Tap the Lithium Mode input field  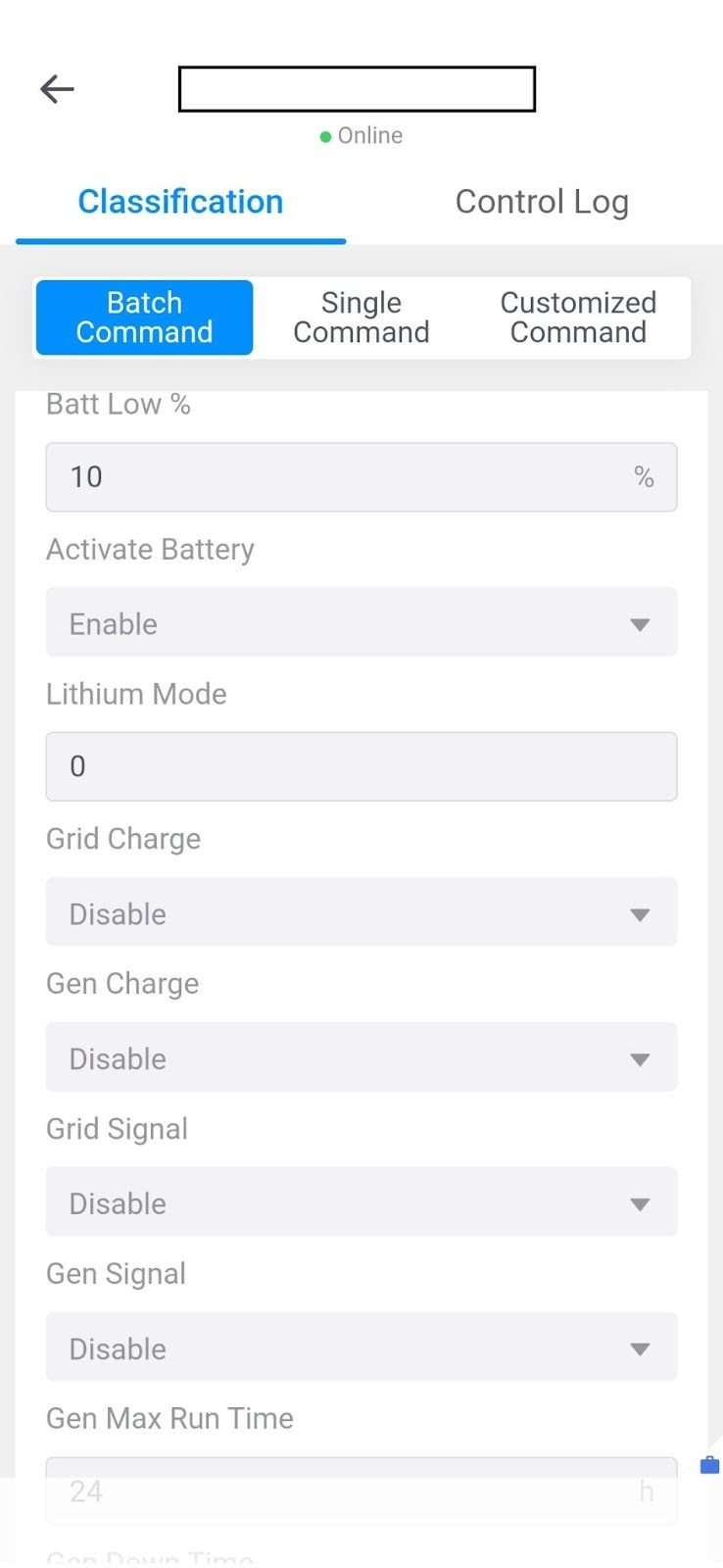[361, 766]
